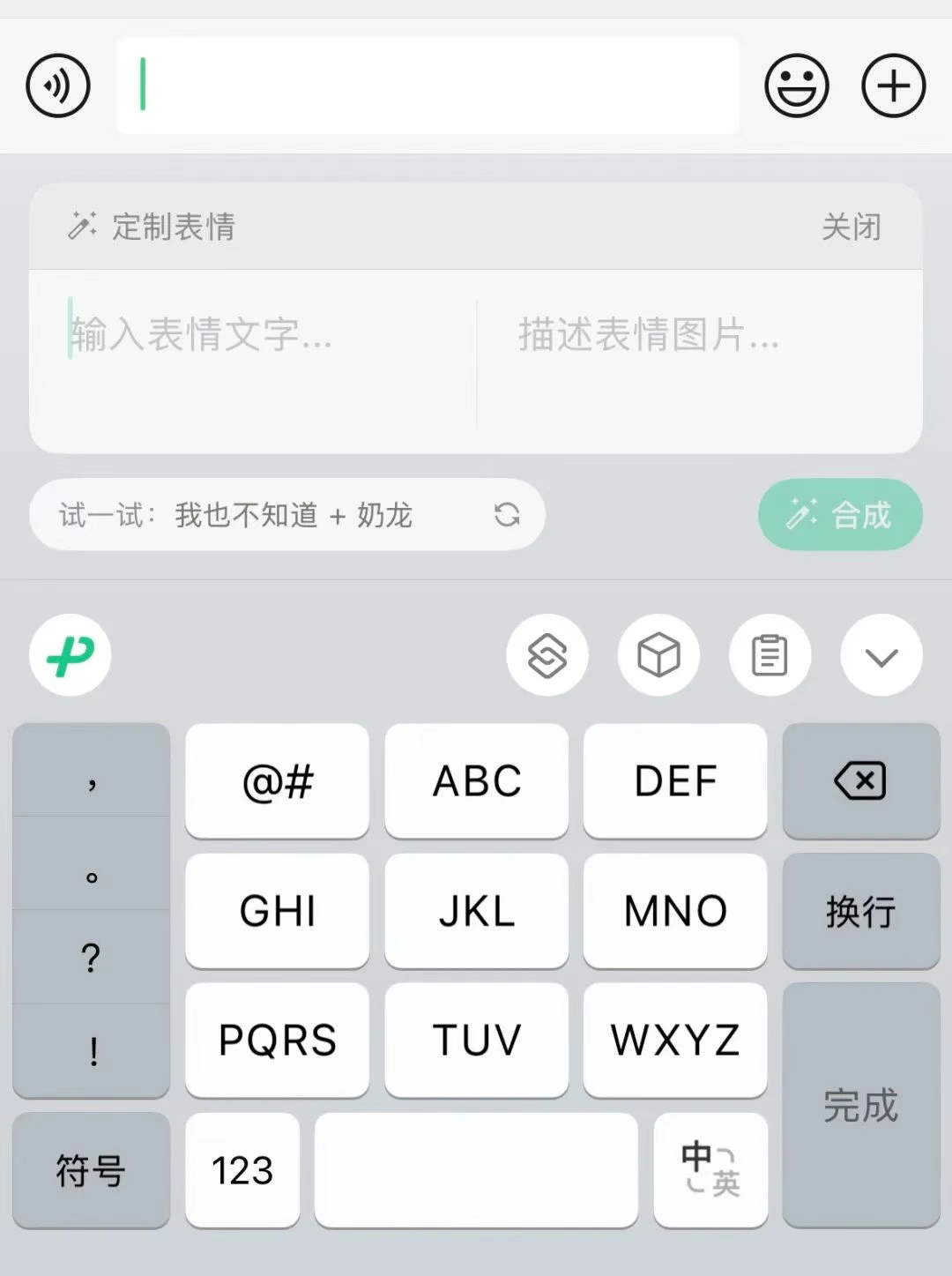The height and width of the screenshot is (1276, 952).
Task: Tap the 换行 newline key
Action: click(860, 911)
